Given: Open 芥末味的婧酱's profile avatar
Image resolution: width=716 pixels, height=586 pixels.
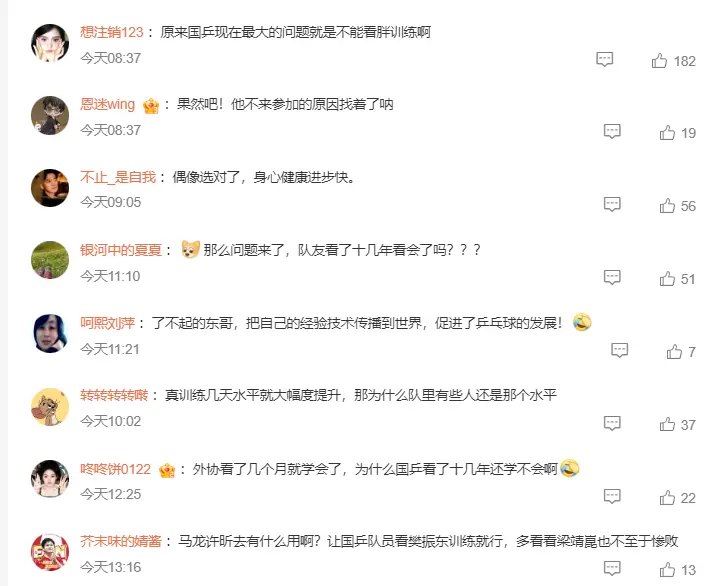Looking at the screenshot, I should tap(50, 552).
